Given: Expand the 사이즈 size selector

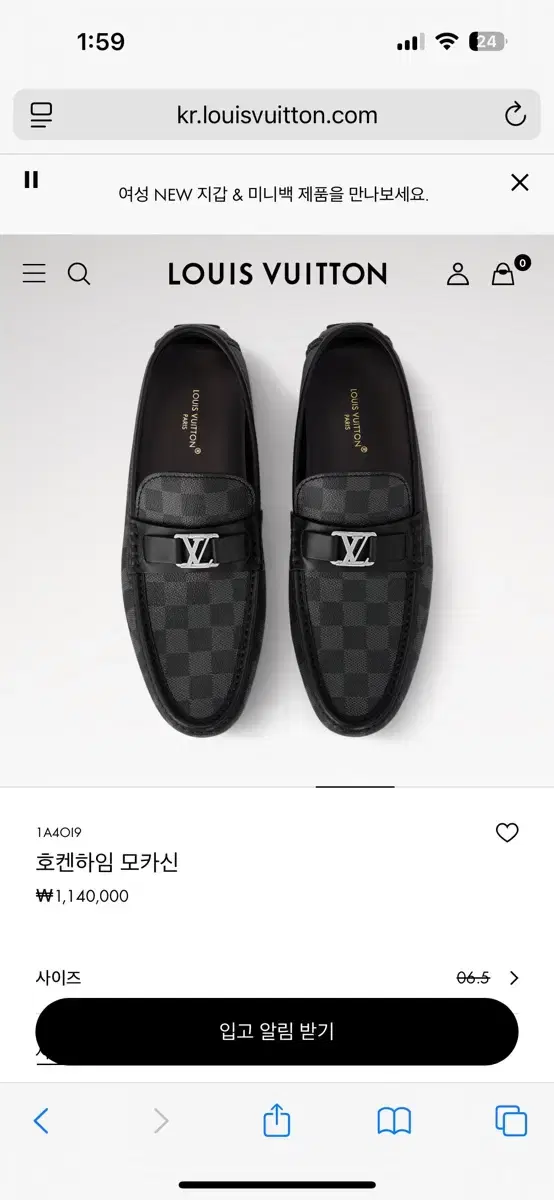Looking at the screenshot, I should (x=277, y=978).
